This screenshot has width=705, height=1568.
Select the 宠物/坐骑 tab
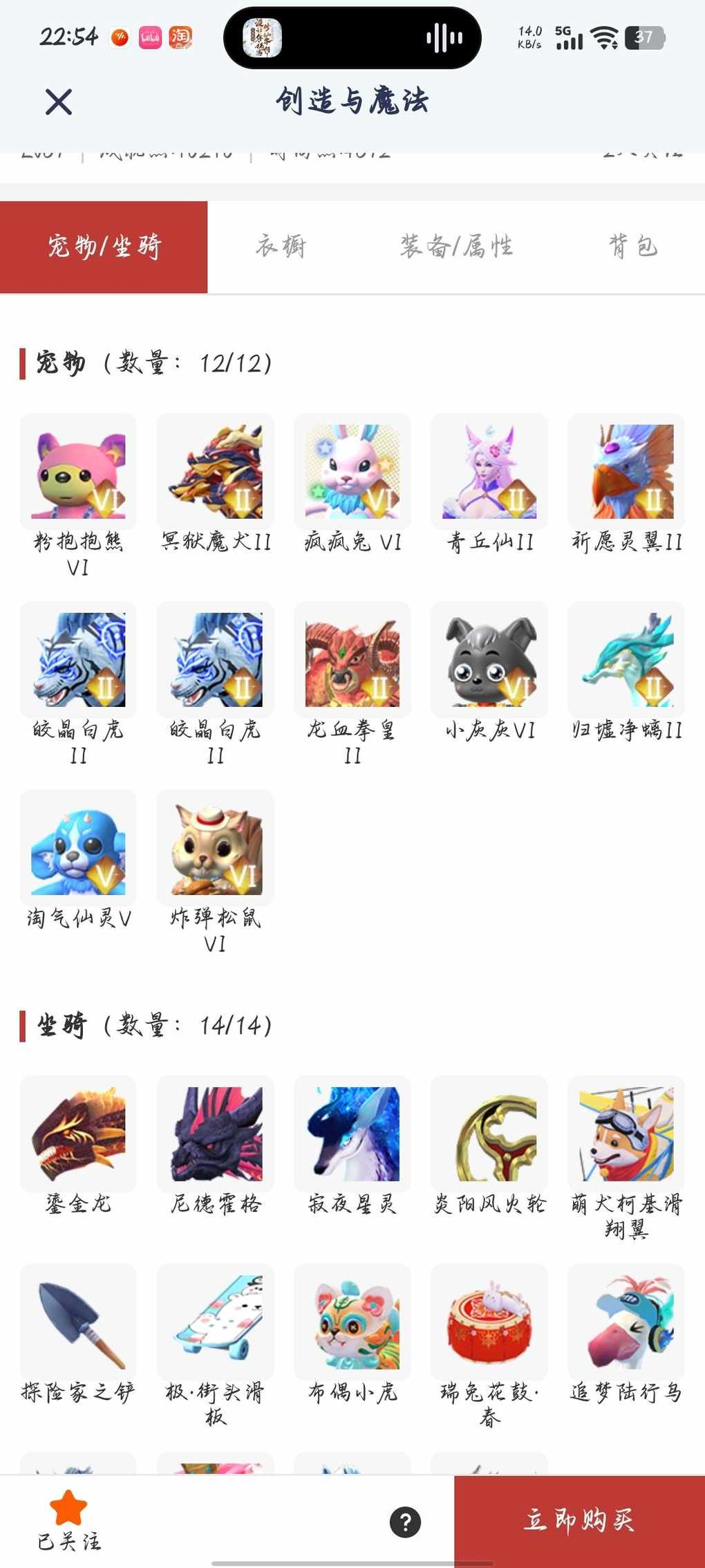tap(104, 247)
